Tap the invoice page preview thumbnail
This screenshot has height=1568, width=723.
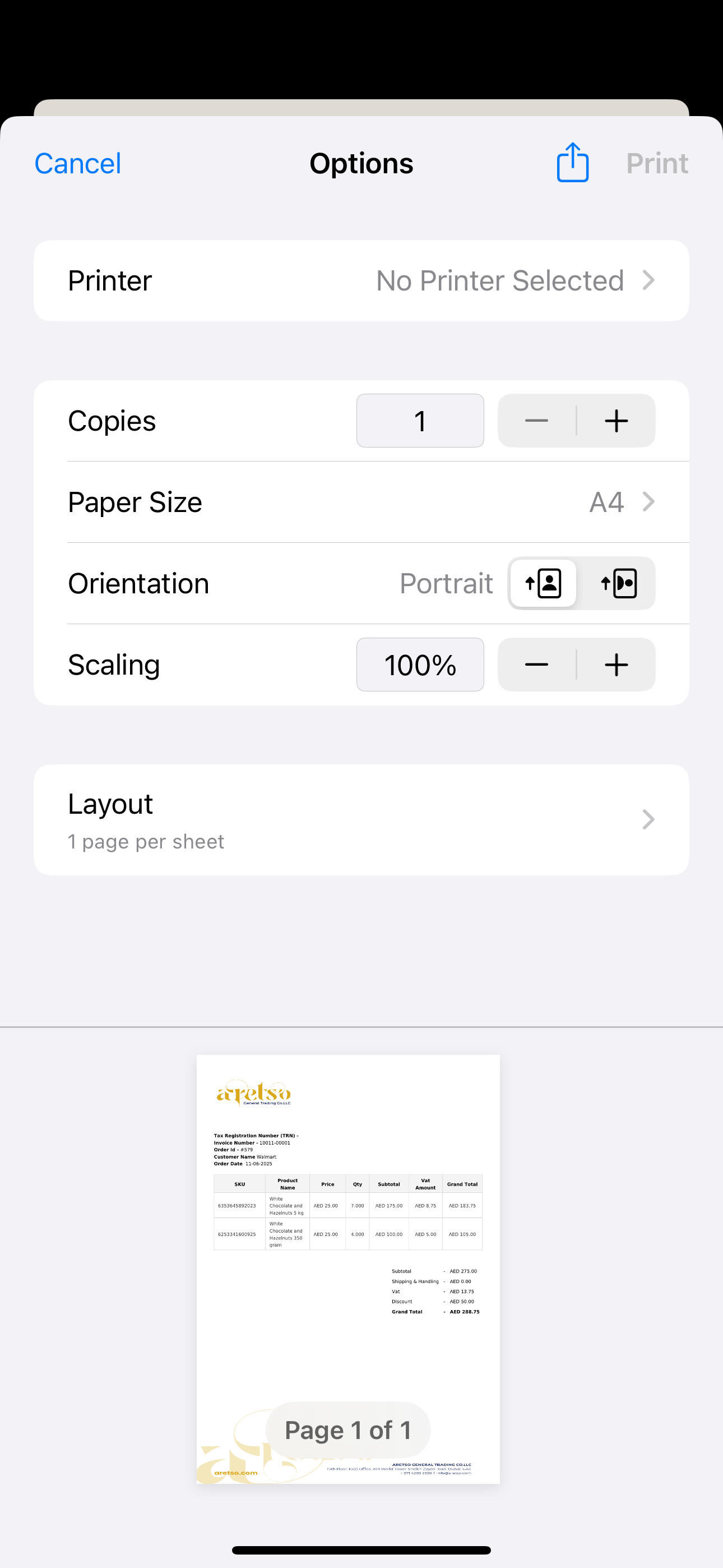pyautogui.click(x=348, y=1269)
